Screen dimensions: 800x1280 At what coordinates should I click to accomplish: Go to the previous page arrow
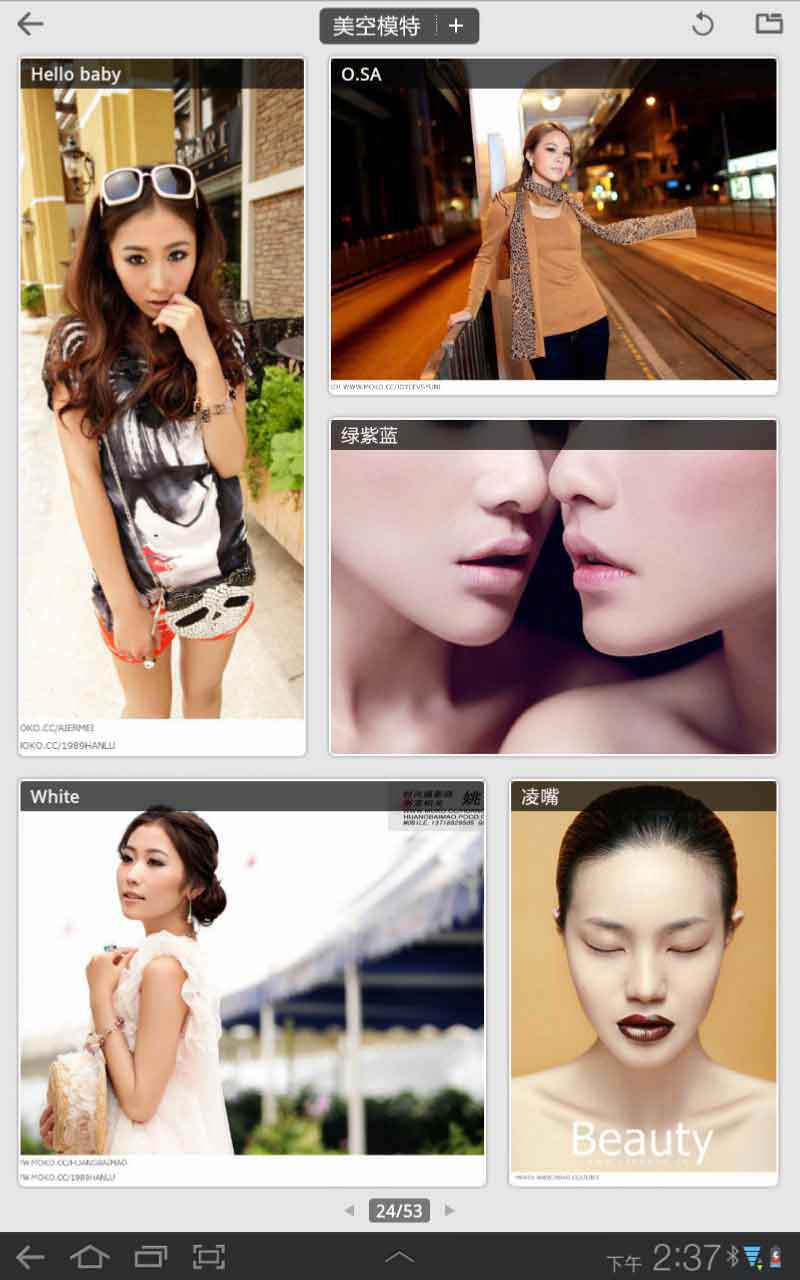point(349,1211)
